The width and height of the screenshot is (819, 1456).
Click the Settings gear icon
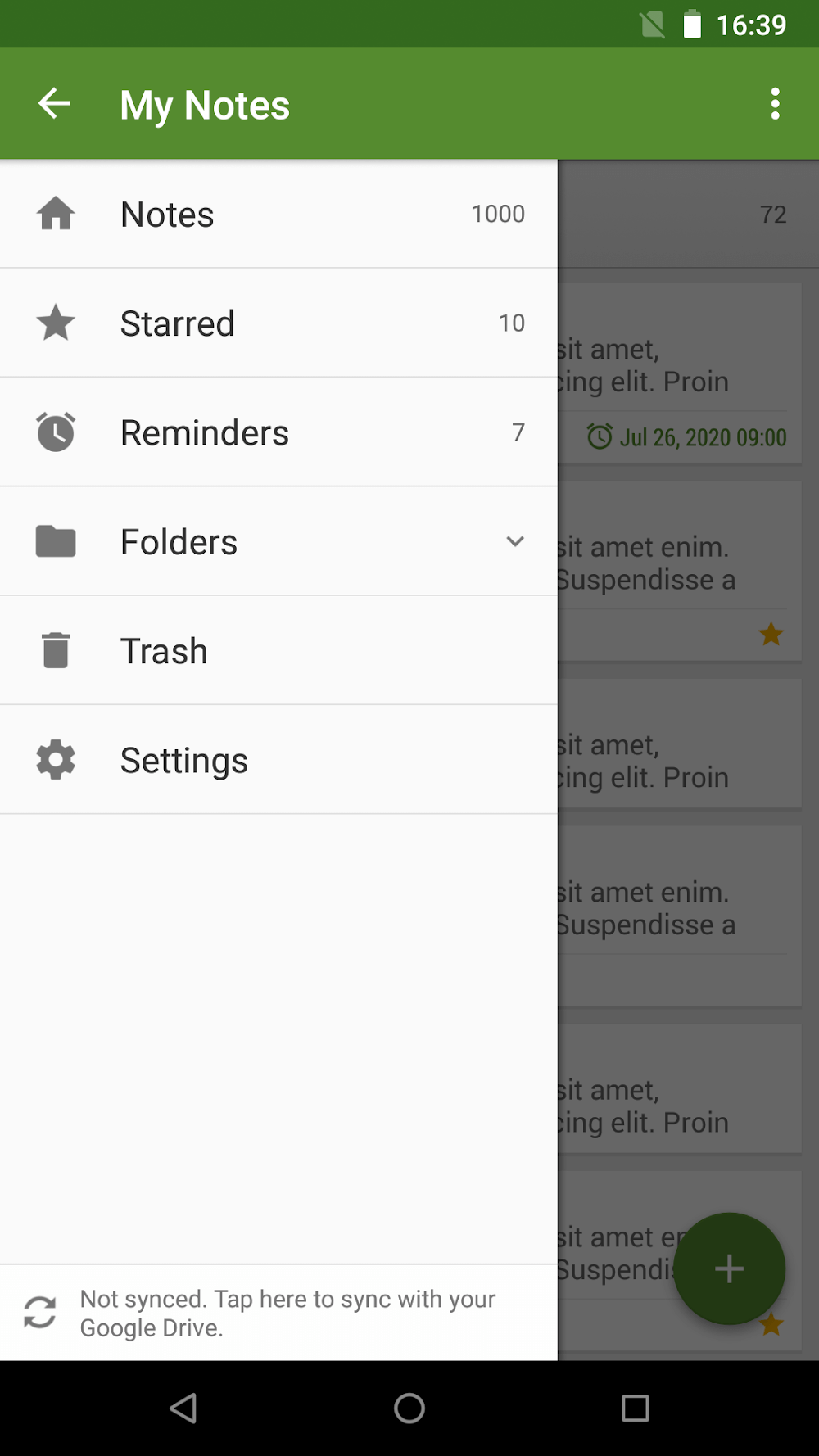[55, 760]
